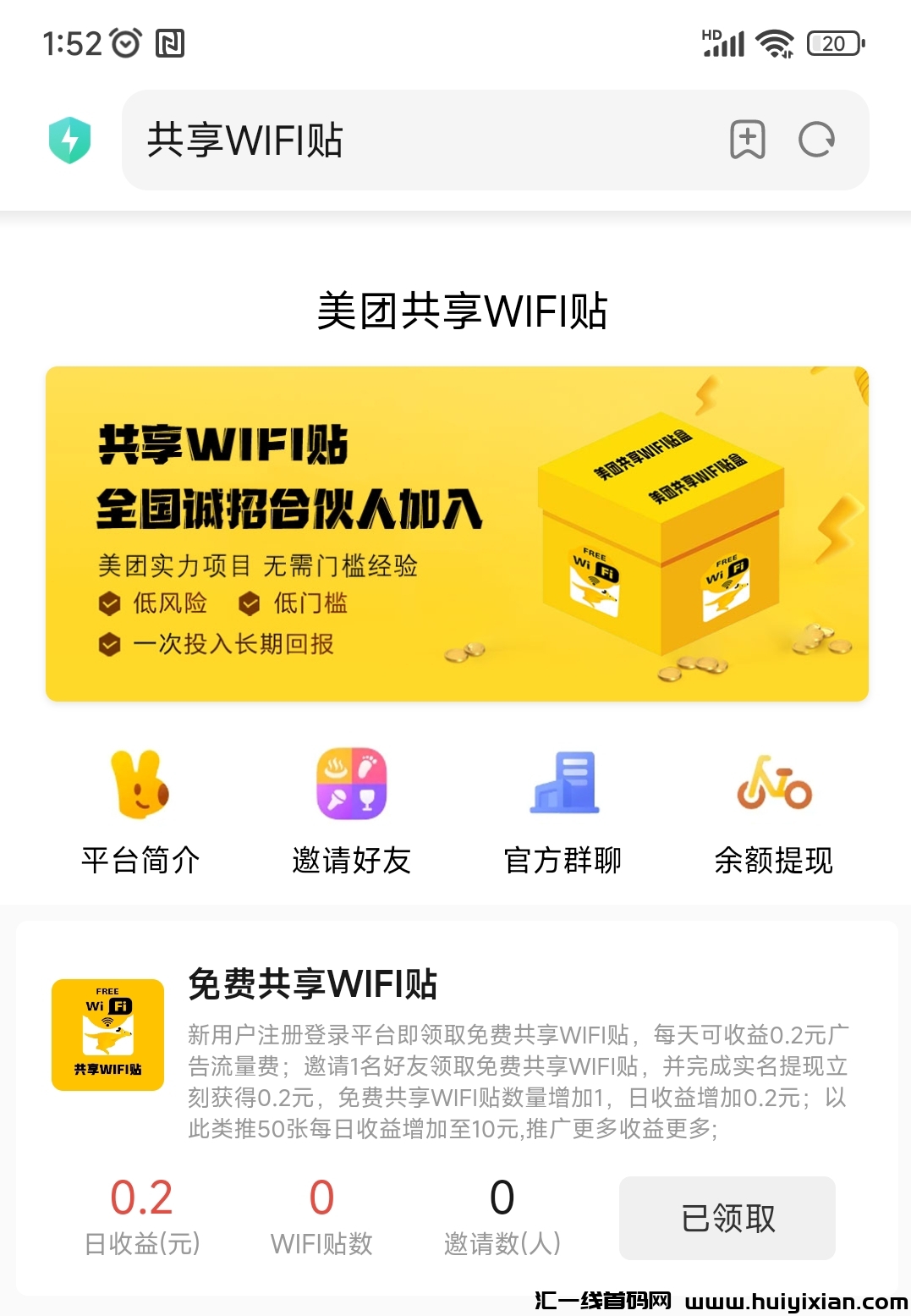Open the 共享WIFI贴 partner recruitment banner
Image resolution: width=911 pixels, height=1316 pixels.
pos(457,533)
